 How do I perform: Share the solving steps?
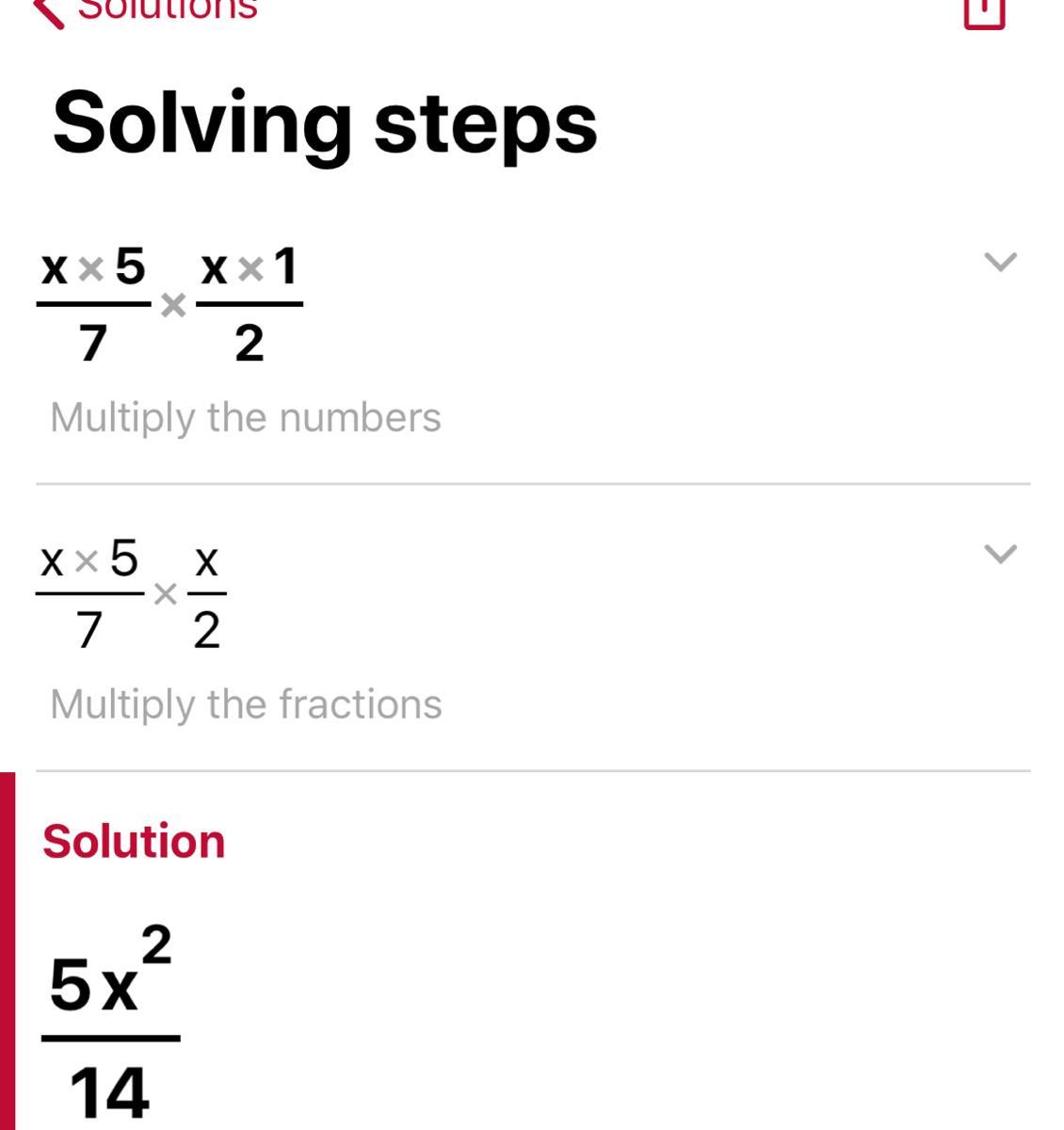pyautogui.click(x=984, y=11)
